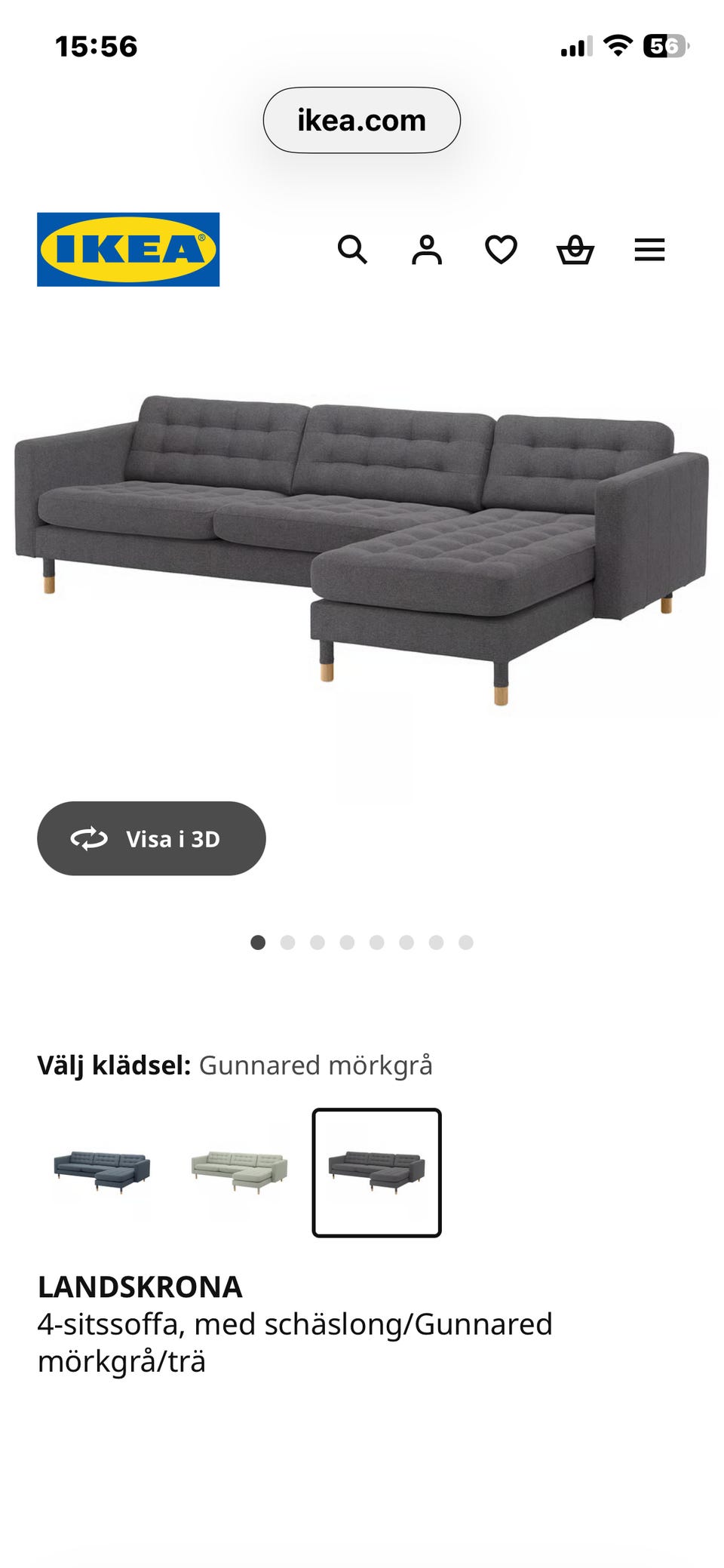
Task: Open the search icon
Action: [x=353, y=250]
